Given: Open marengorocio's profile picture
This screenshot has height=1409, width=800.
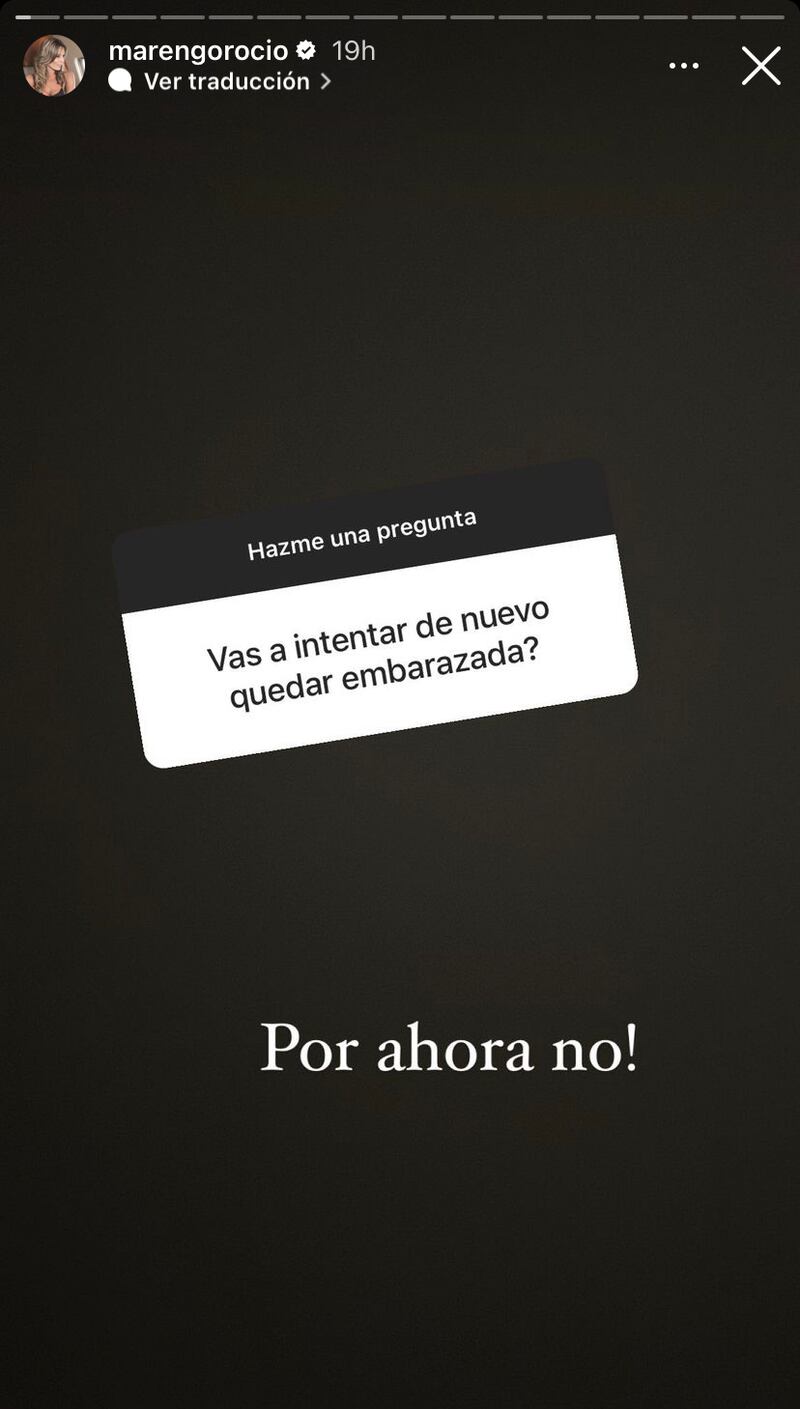Looking at the screenshot, I should pos(54,65).
